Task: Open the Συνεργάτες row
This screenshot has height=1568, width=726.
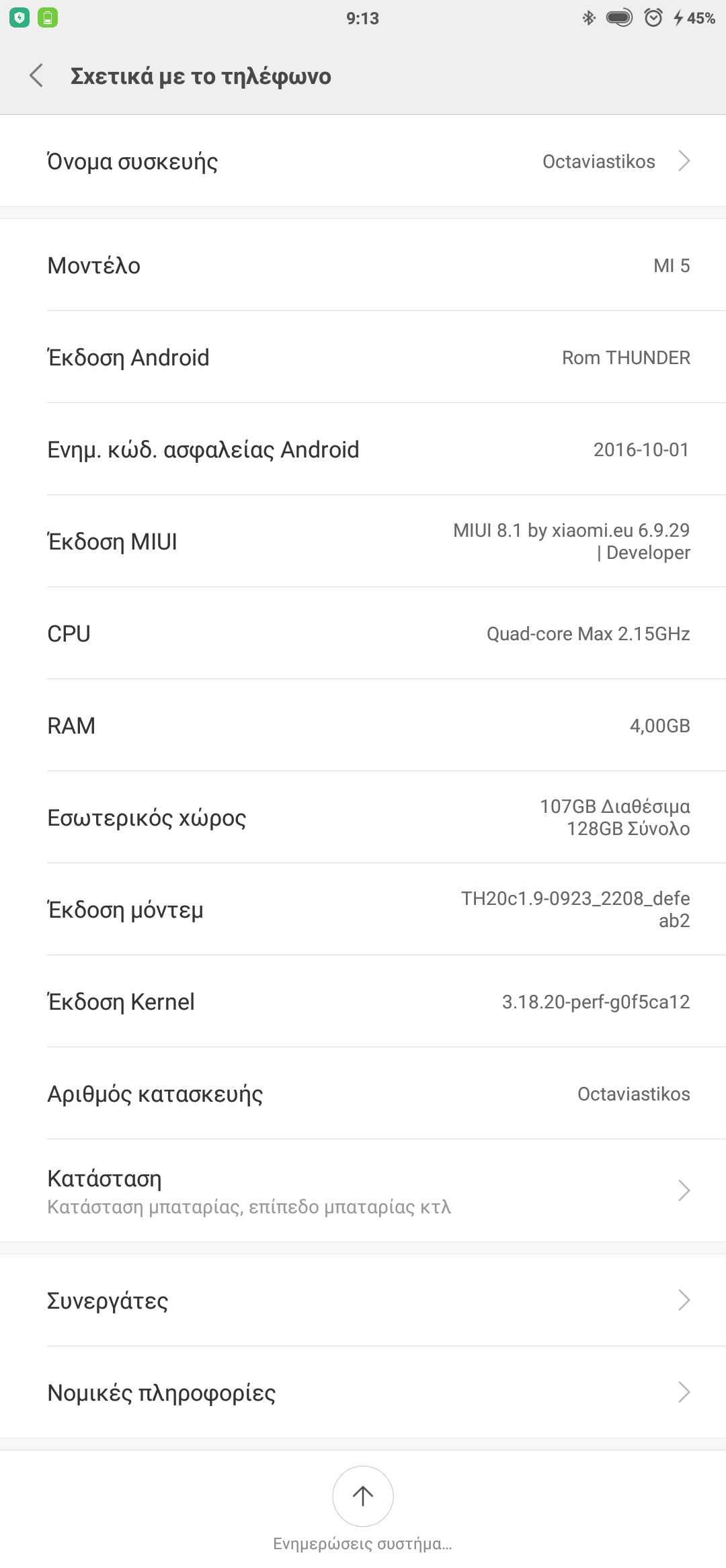Action: point(363,1301)
